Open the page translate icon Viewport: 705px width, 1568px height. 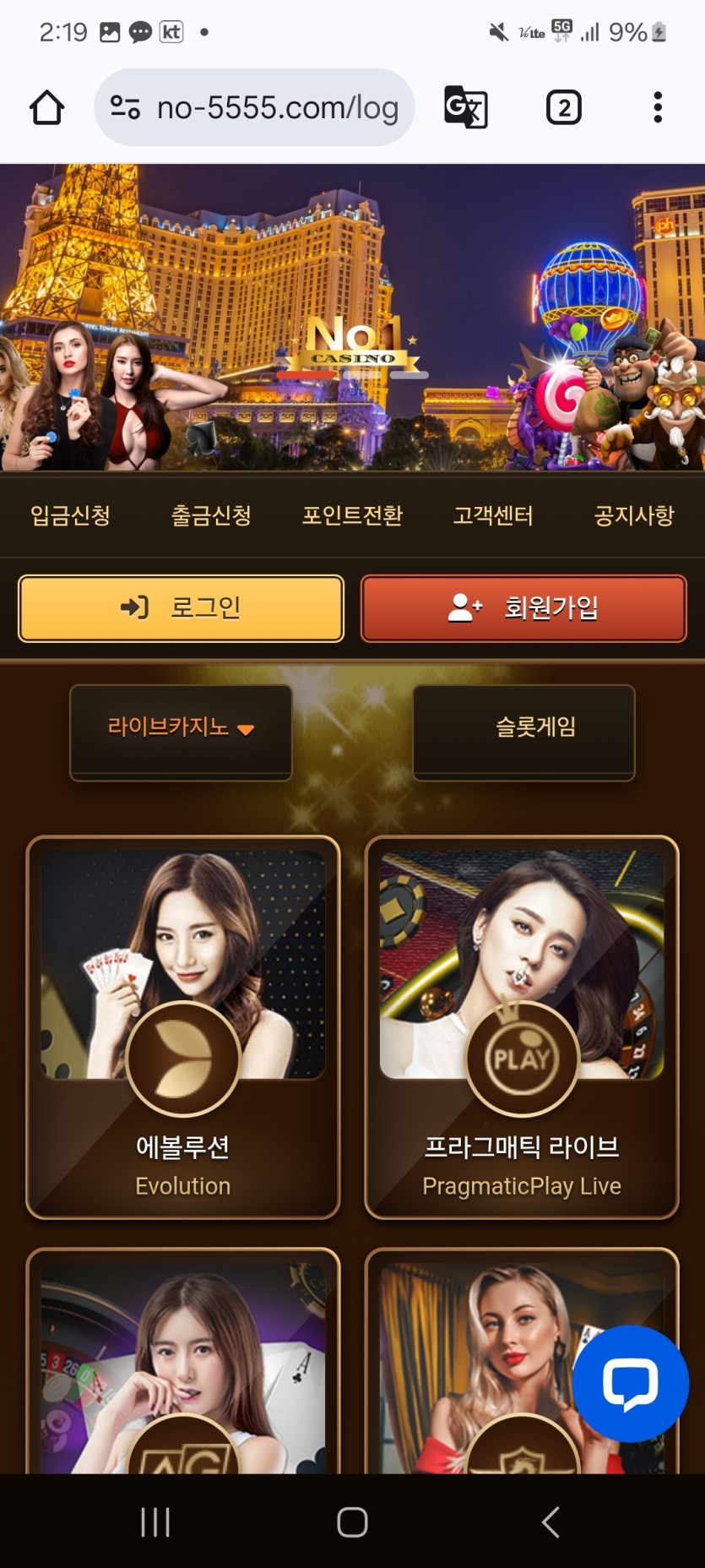pyautogui.click(x=465, y=108)
